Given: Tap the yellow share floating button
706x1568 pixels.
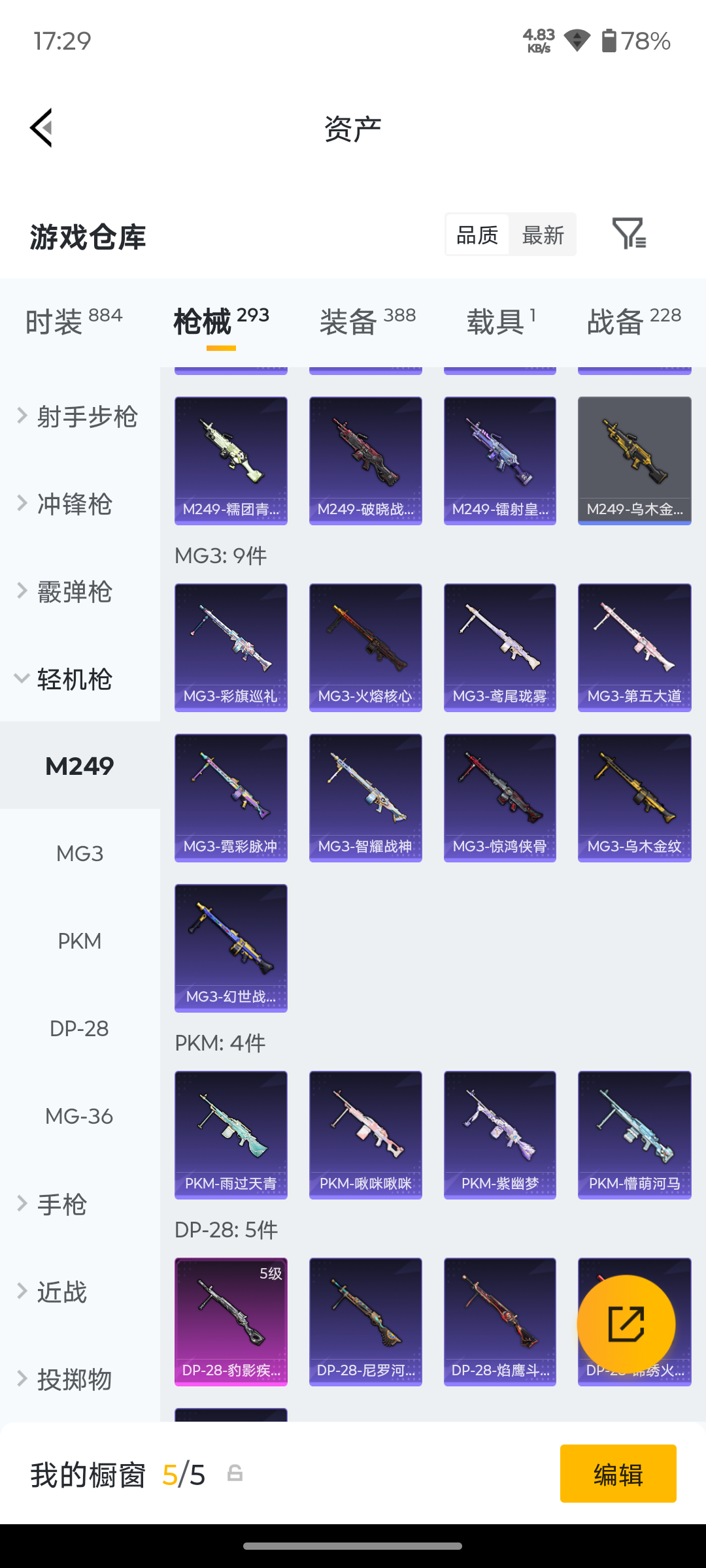Looking at the screenshot, I should [x=626, y=1324].
